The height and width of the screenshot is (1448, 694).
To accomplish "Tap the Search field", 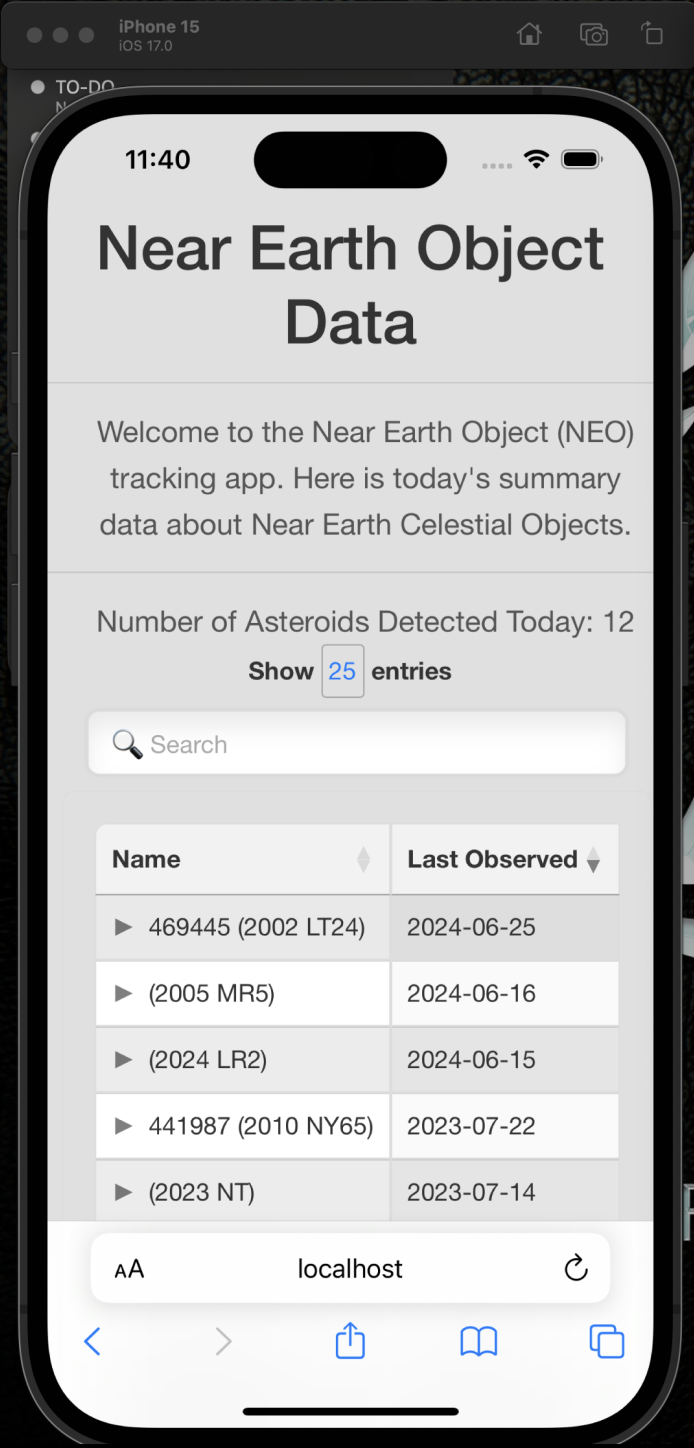I will click(x=357, y=744).
